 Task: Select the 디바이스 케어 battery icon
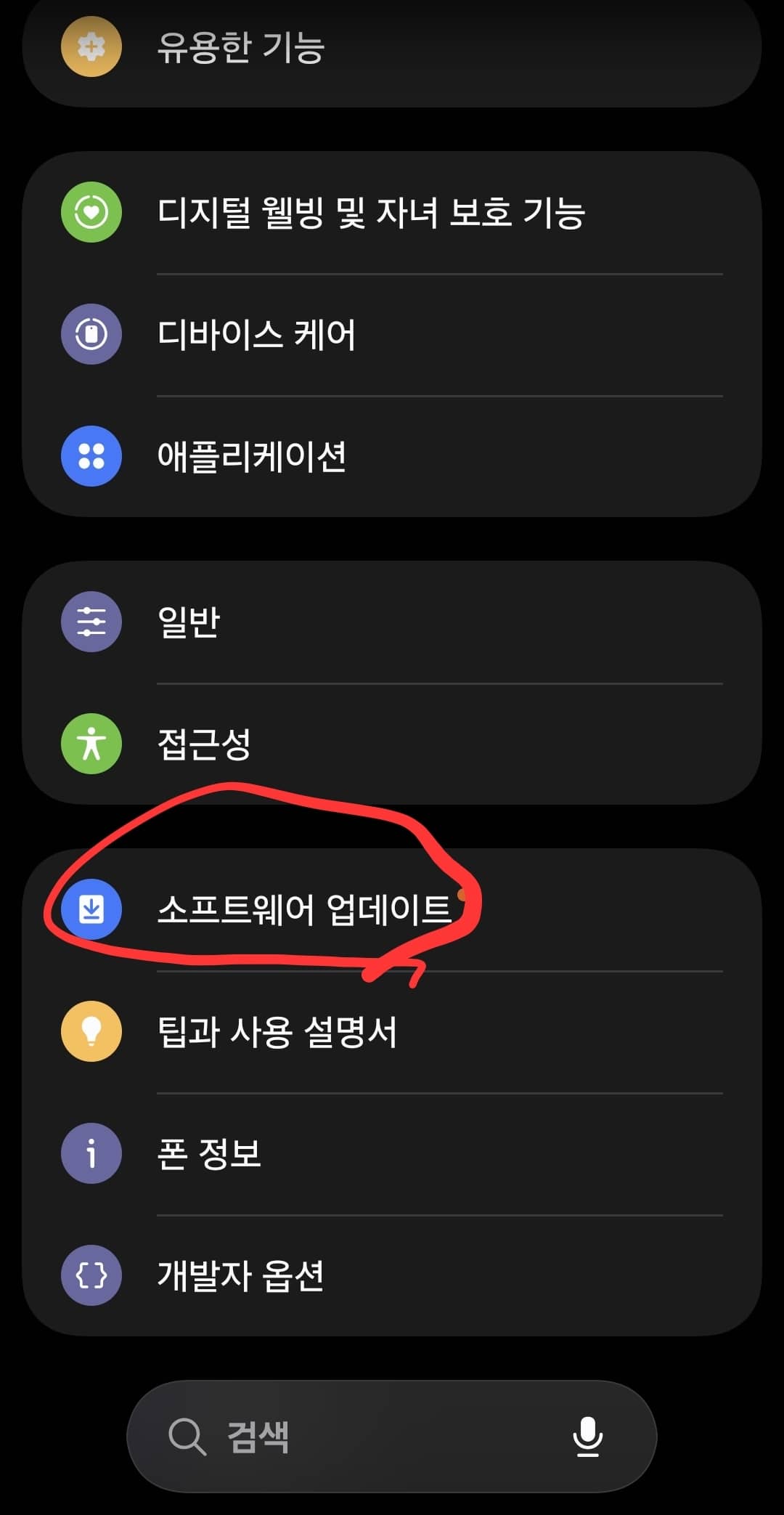pos(91,334)
